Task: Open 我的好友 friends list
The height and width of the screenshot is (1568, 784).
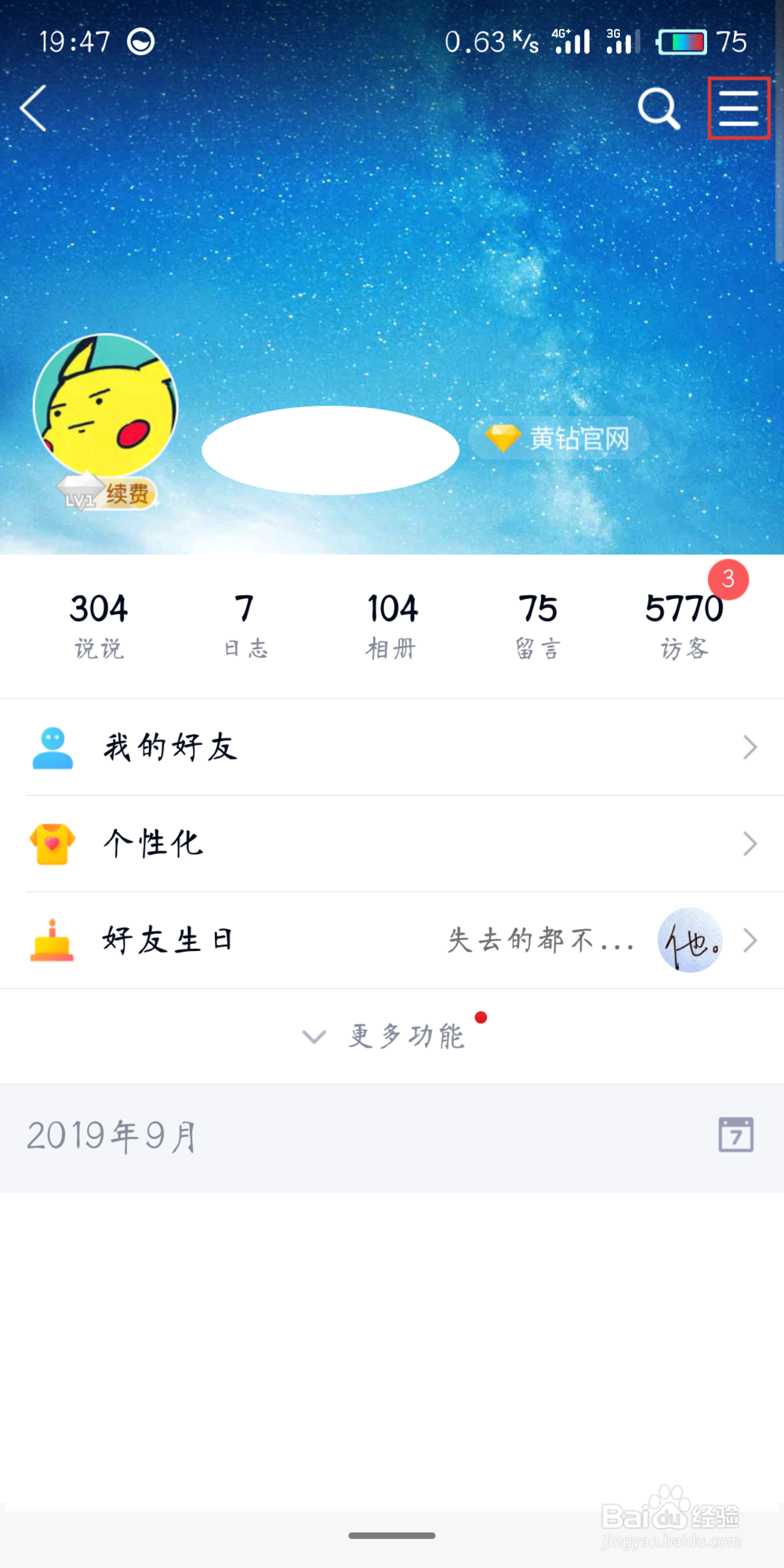Action: [392, 747]
